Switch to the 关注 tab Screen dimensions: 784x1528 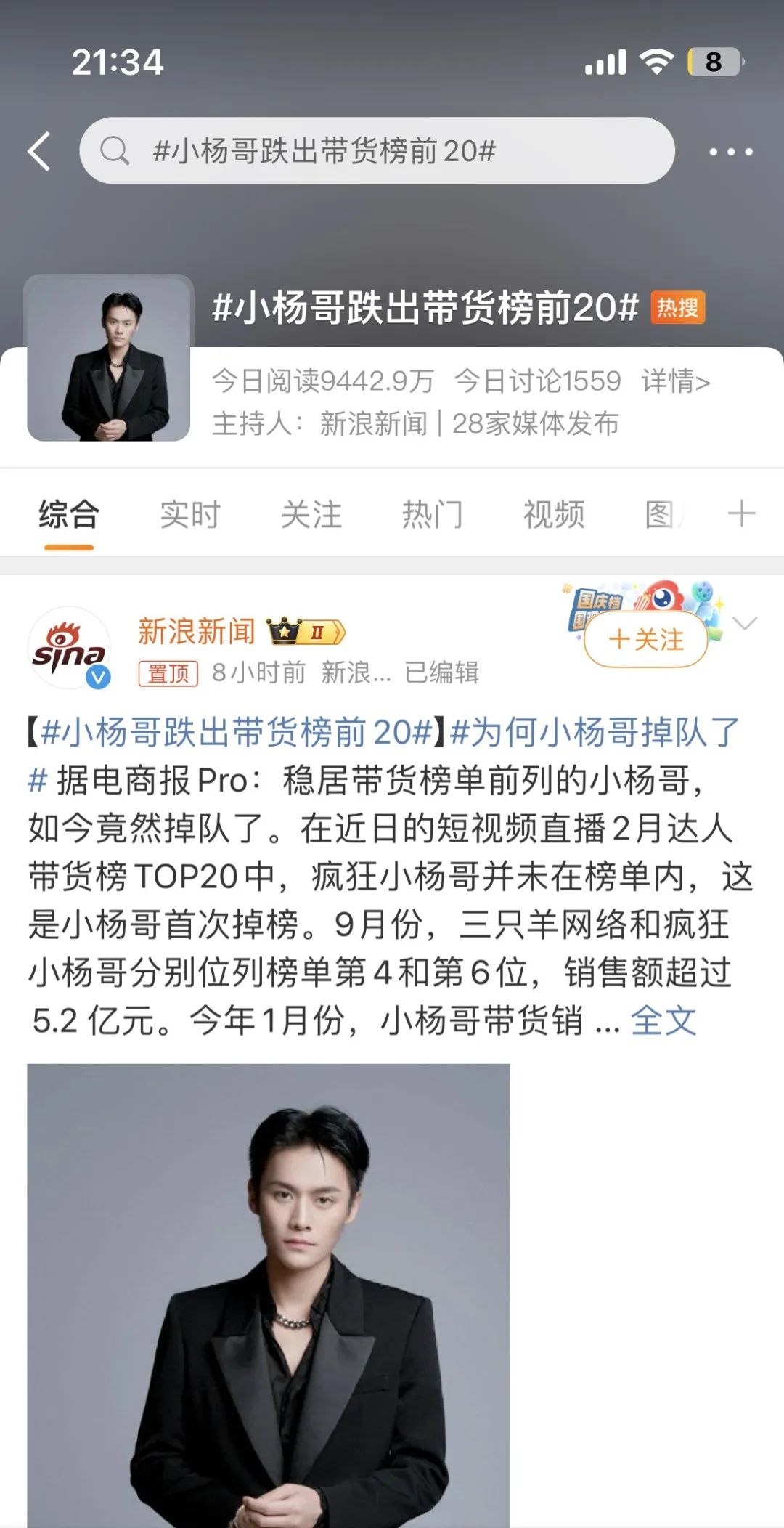click(x=311, y=515)
